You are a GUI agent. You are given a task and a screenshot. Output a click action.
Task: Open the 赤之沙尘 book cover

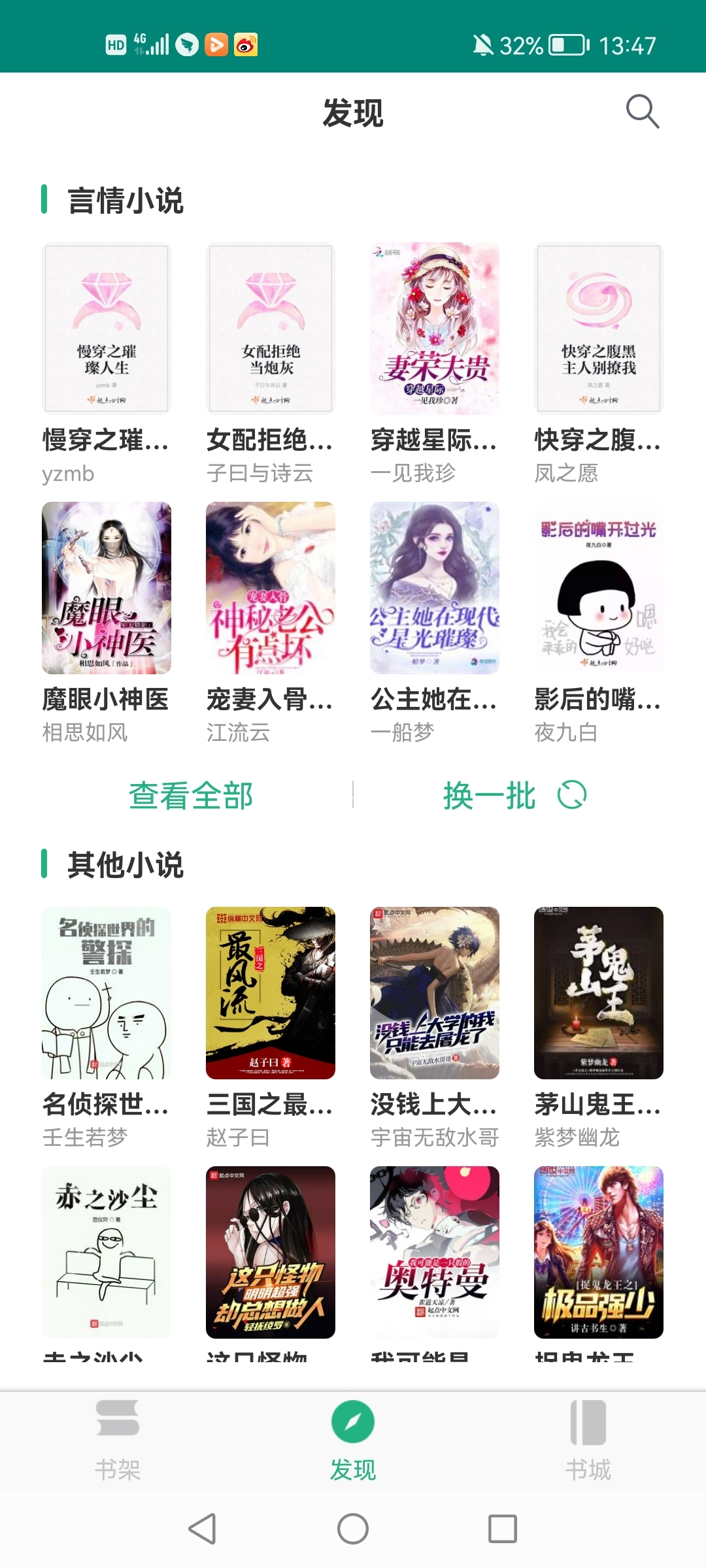pyautogui.click(x=107, y=1252)
